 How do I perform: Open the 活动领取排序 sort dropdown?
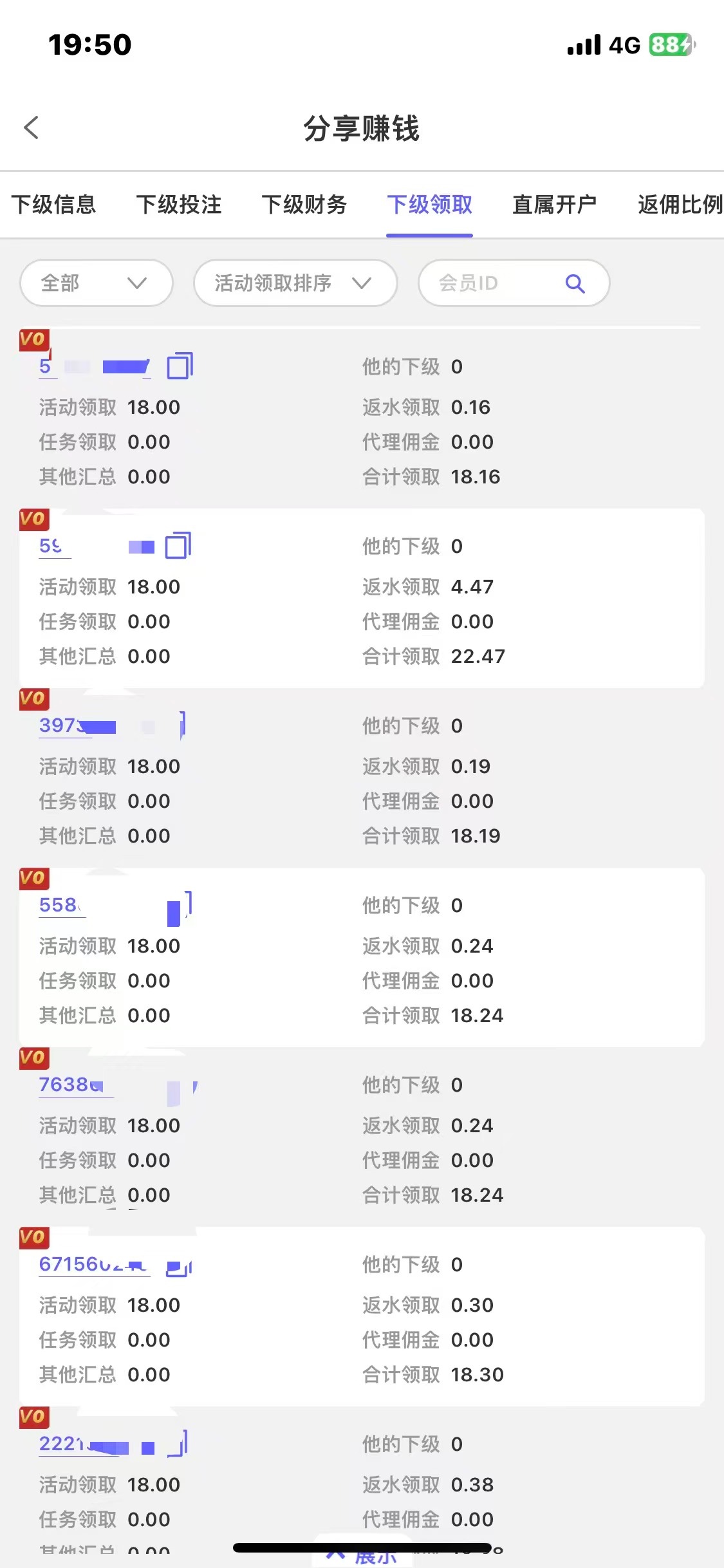(295, 283)
